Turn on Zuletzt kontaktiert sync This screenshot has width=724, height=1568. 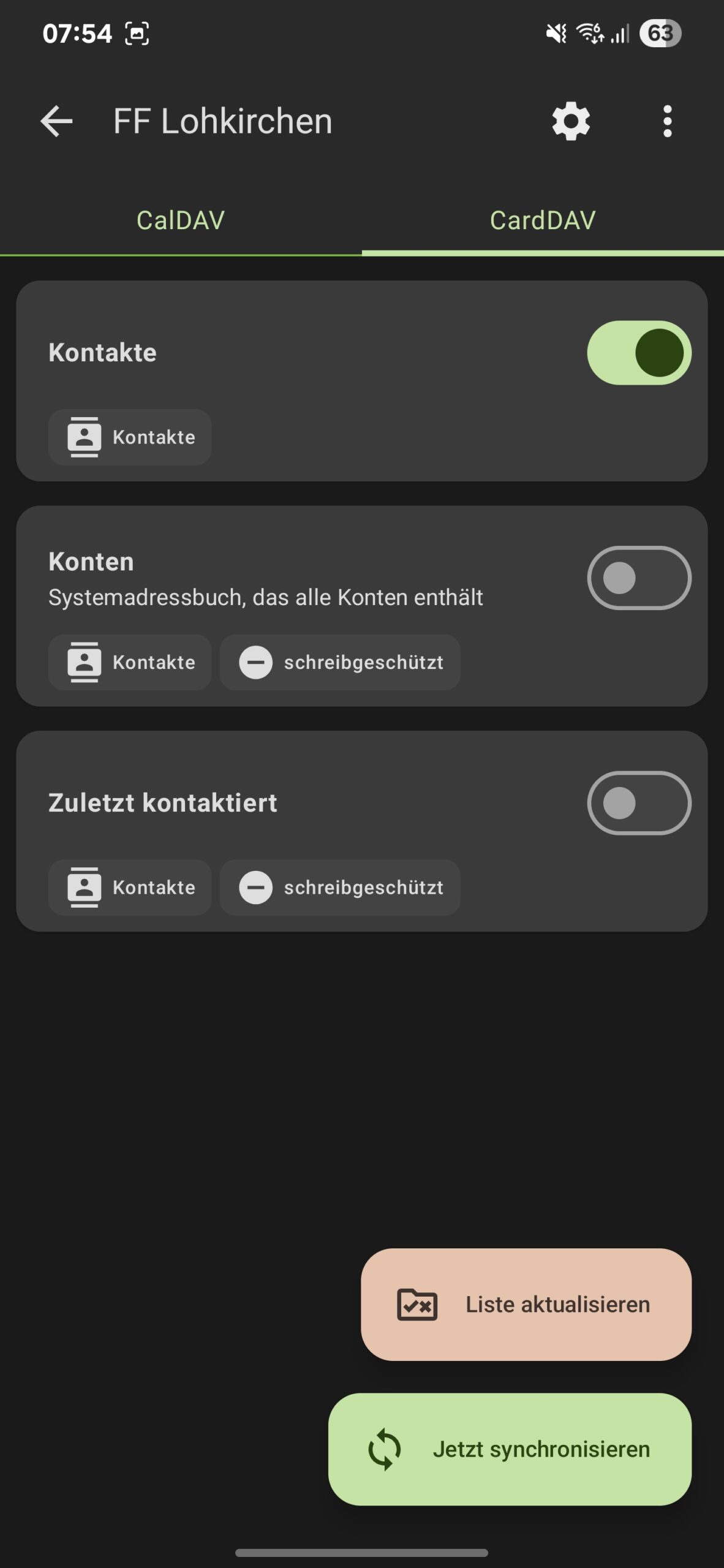(639, 803)
